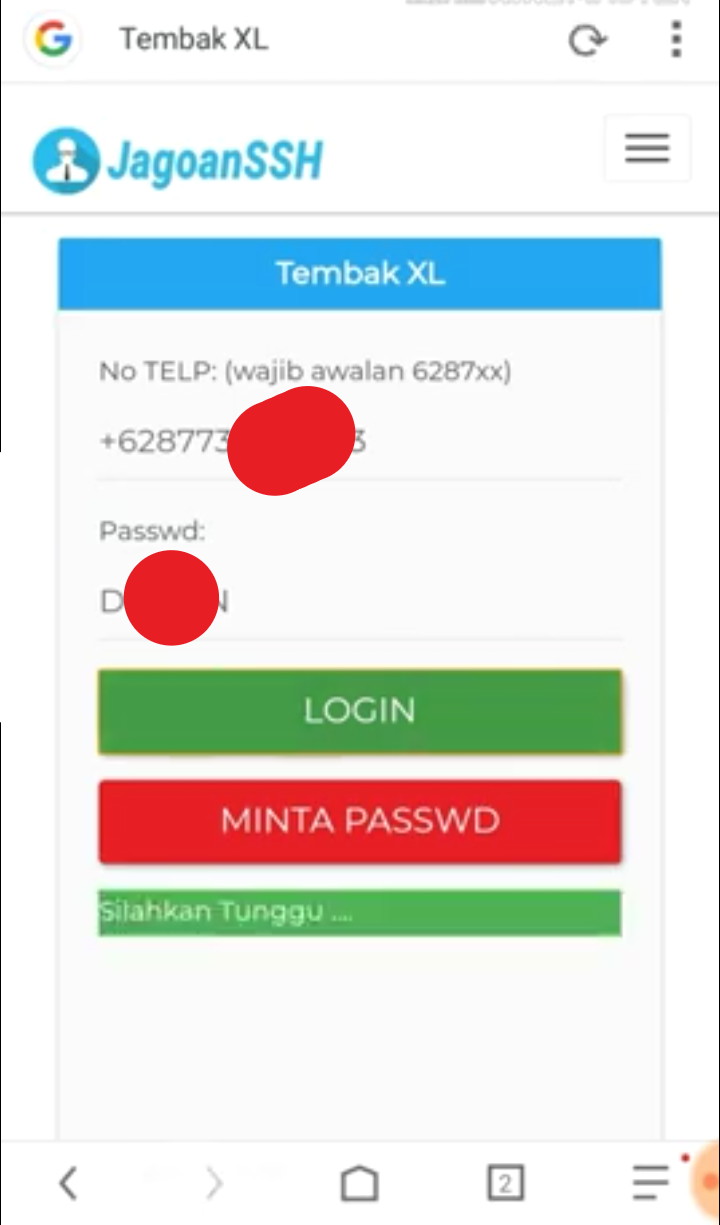Go back with the browser back arrow
The height and width of the screenshot is (1225, 720).
(68, 1184)
